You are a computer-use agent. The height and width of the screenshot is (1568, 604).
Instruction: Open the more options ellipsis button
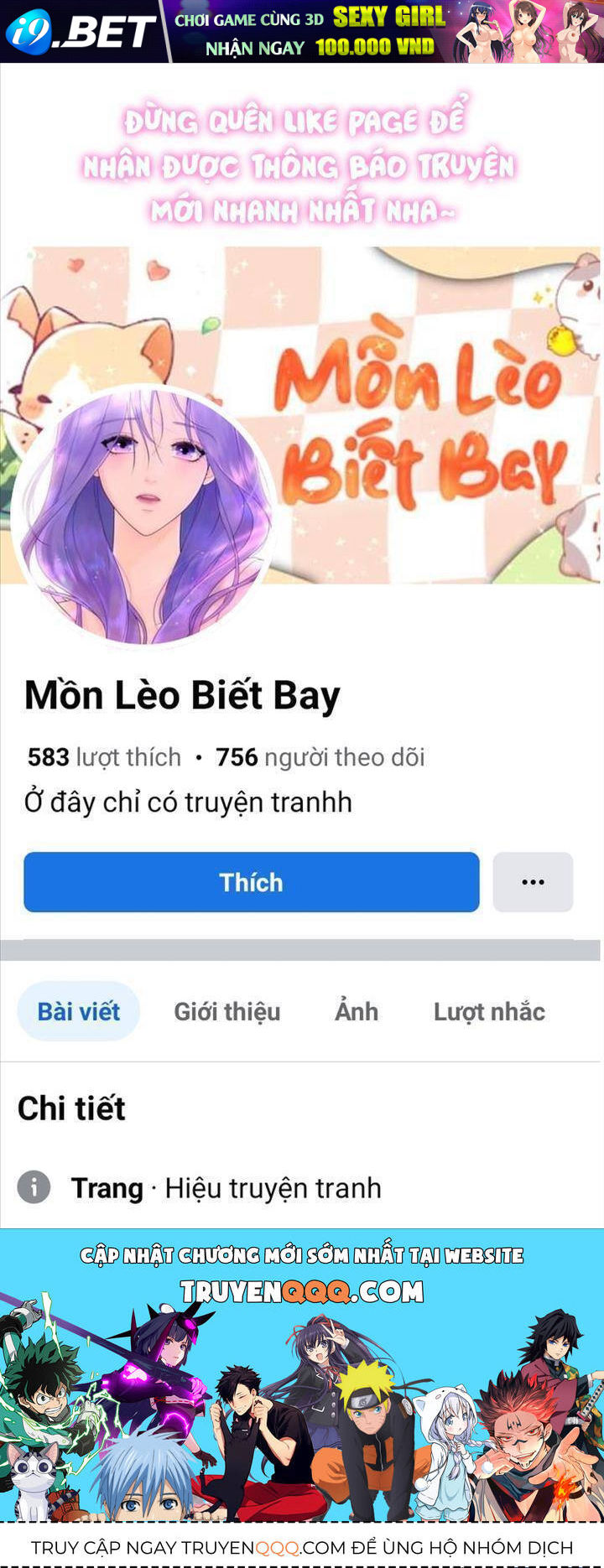click(x=533, y=881)
